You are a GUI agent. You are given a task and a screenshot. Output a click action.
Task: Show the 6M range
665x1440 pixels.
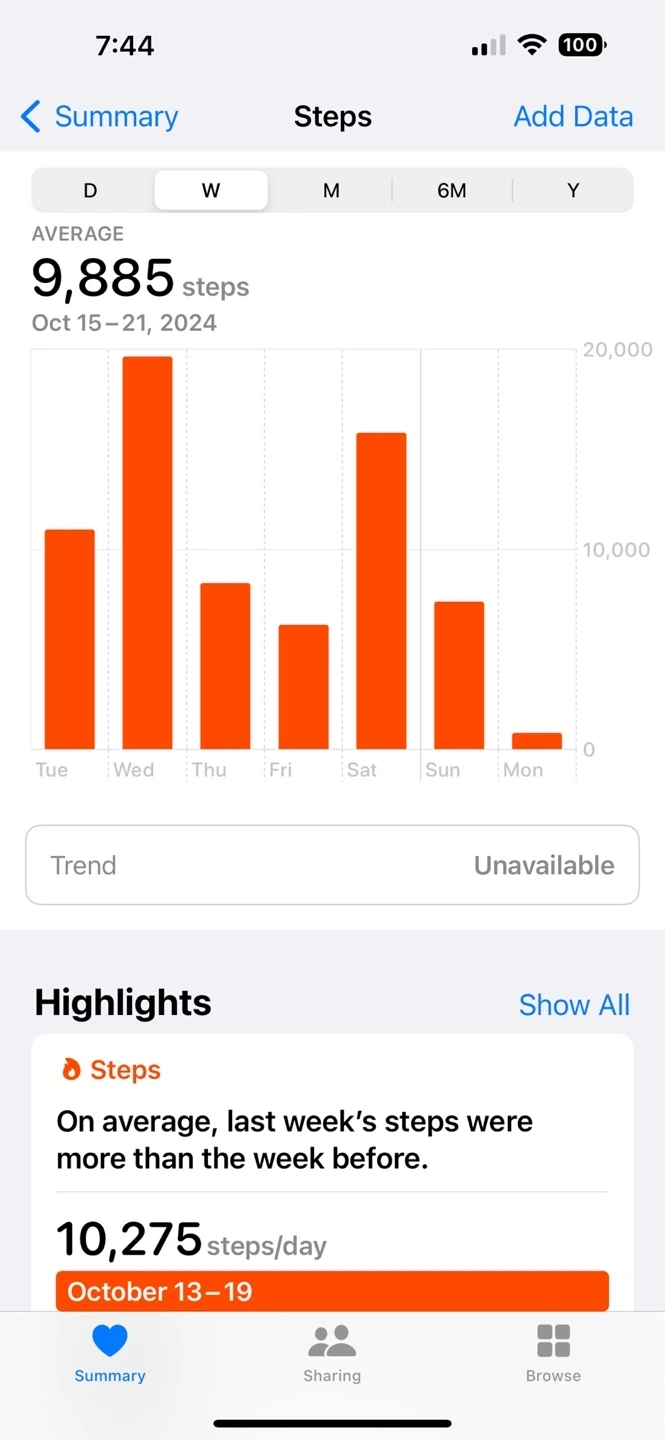click(x=452, y=190)
